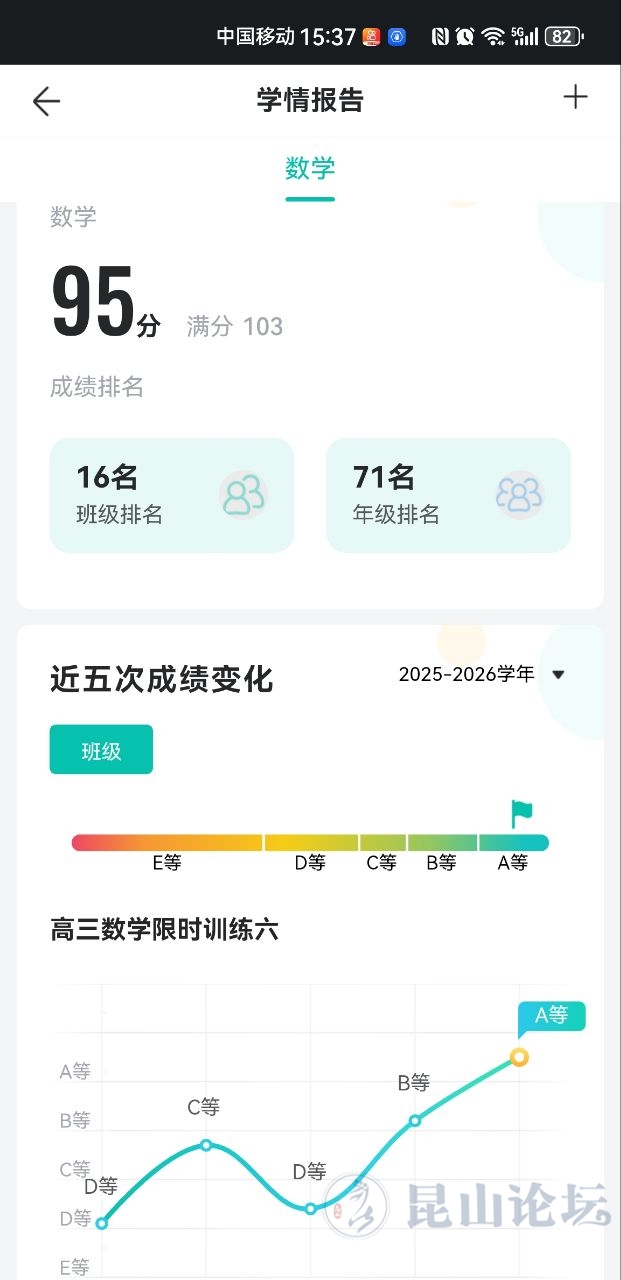The height and width of the screenshot is (1280, 621).
Task: Tap the B等 point on chart
Action: point(414,1120)
